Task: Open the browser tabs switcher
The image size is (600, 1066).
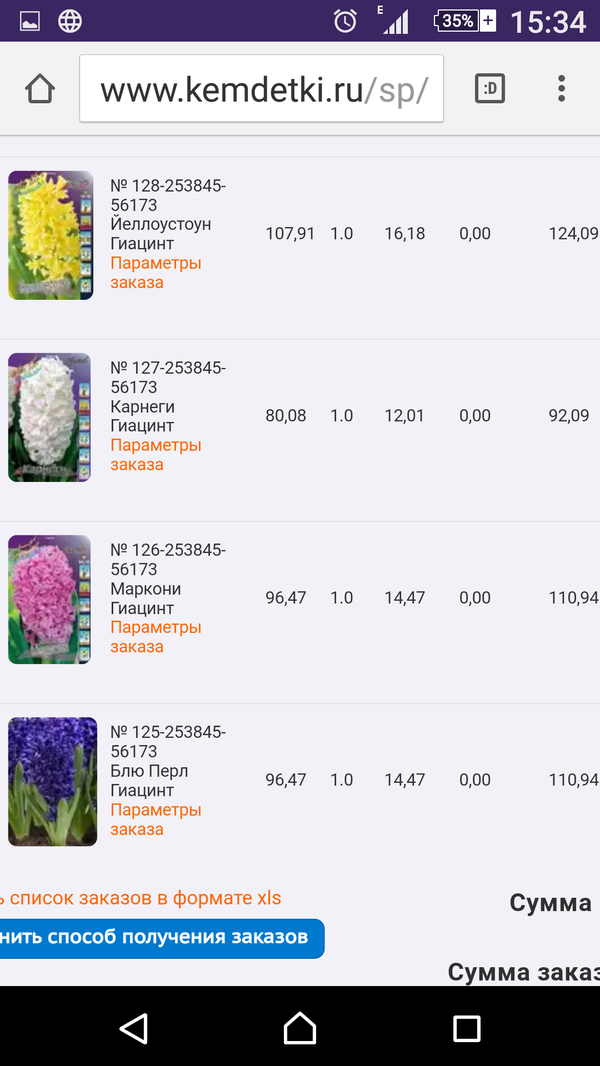Action: [x=489, y=89]
